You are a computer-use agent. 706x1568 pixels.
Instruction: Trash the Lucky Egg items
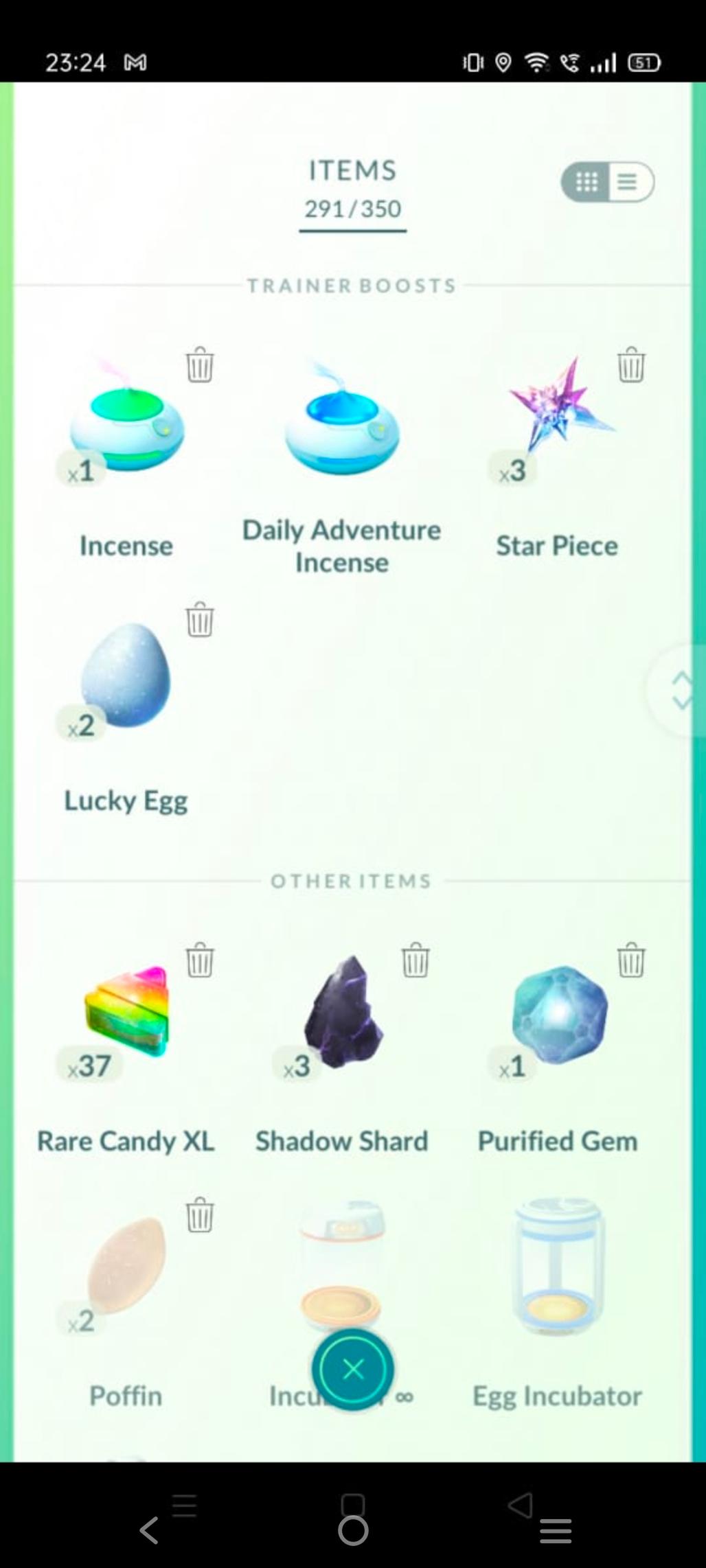point(200,620)
